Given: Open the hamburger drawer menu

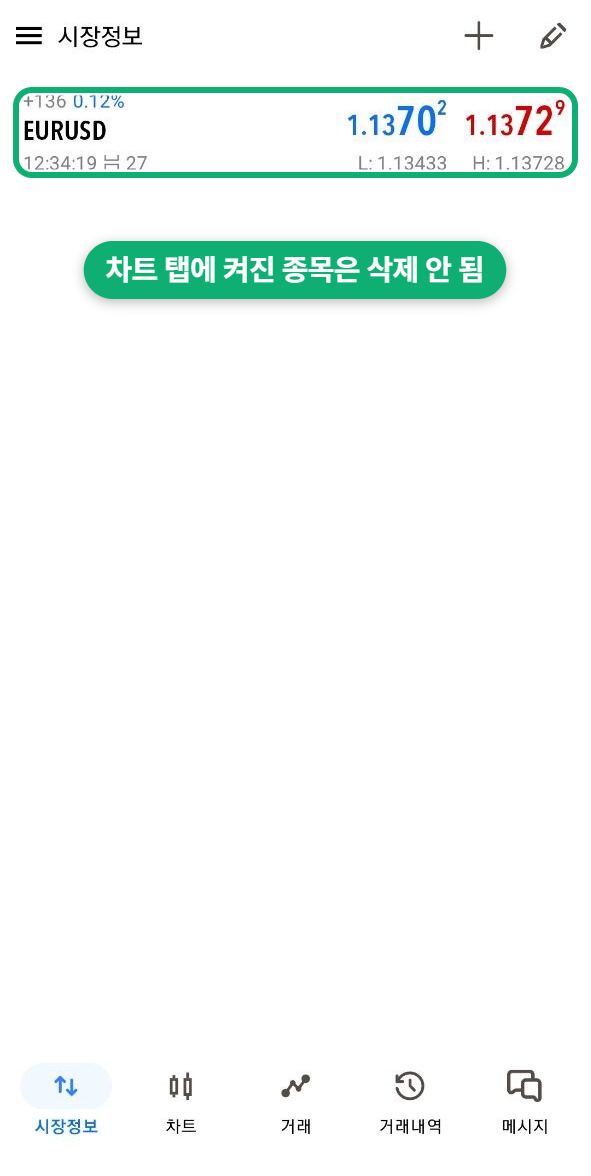Looking at the screenshot, I should [28, 36].
